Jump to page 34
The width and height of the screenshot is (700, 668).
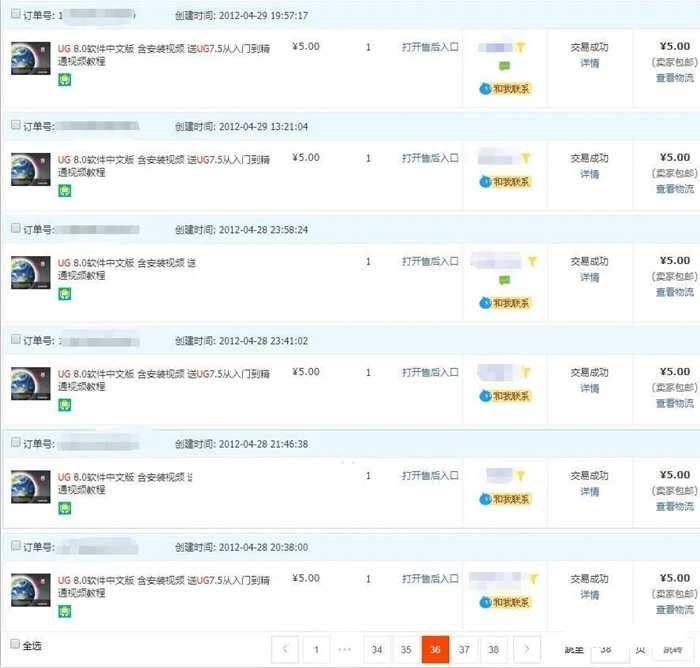[376, 649]
